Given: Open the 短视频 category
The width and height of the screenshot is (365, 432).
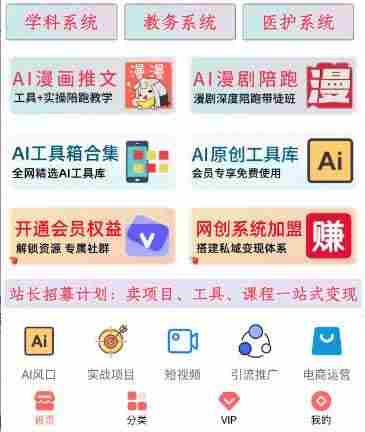Looking at the screenshot, I should point(183,353).
